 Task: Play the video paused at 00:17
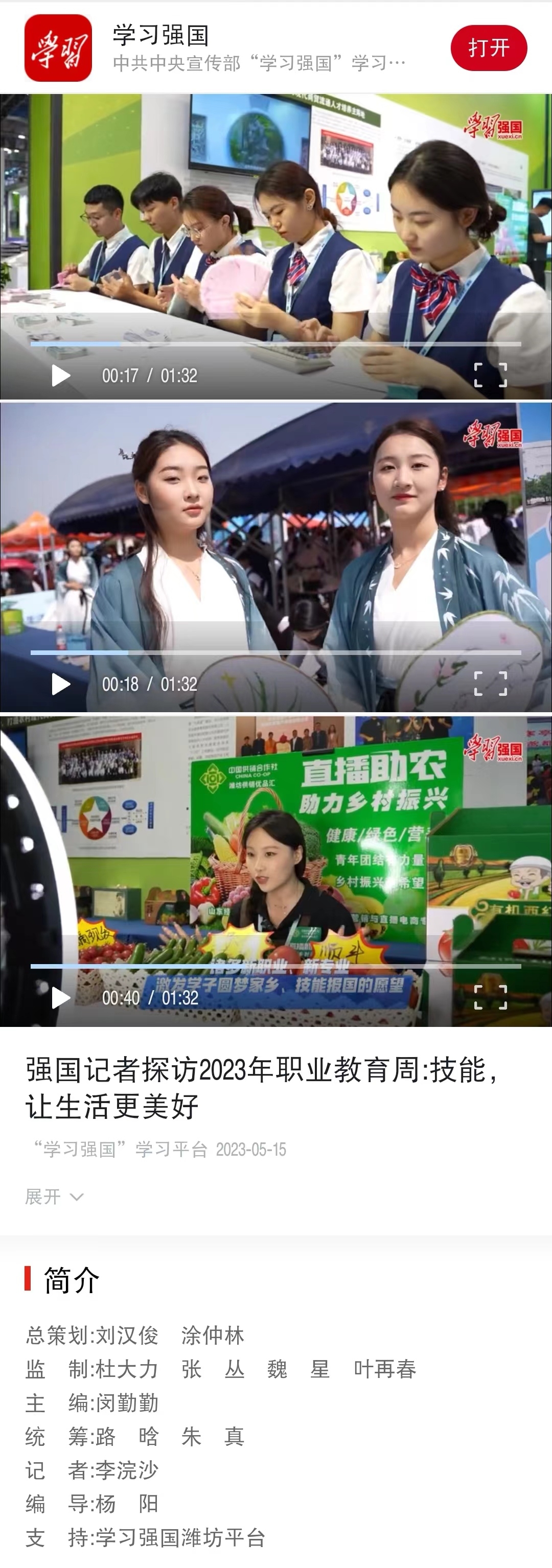tap(60, 376)
